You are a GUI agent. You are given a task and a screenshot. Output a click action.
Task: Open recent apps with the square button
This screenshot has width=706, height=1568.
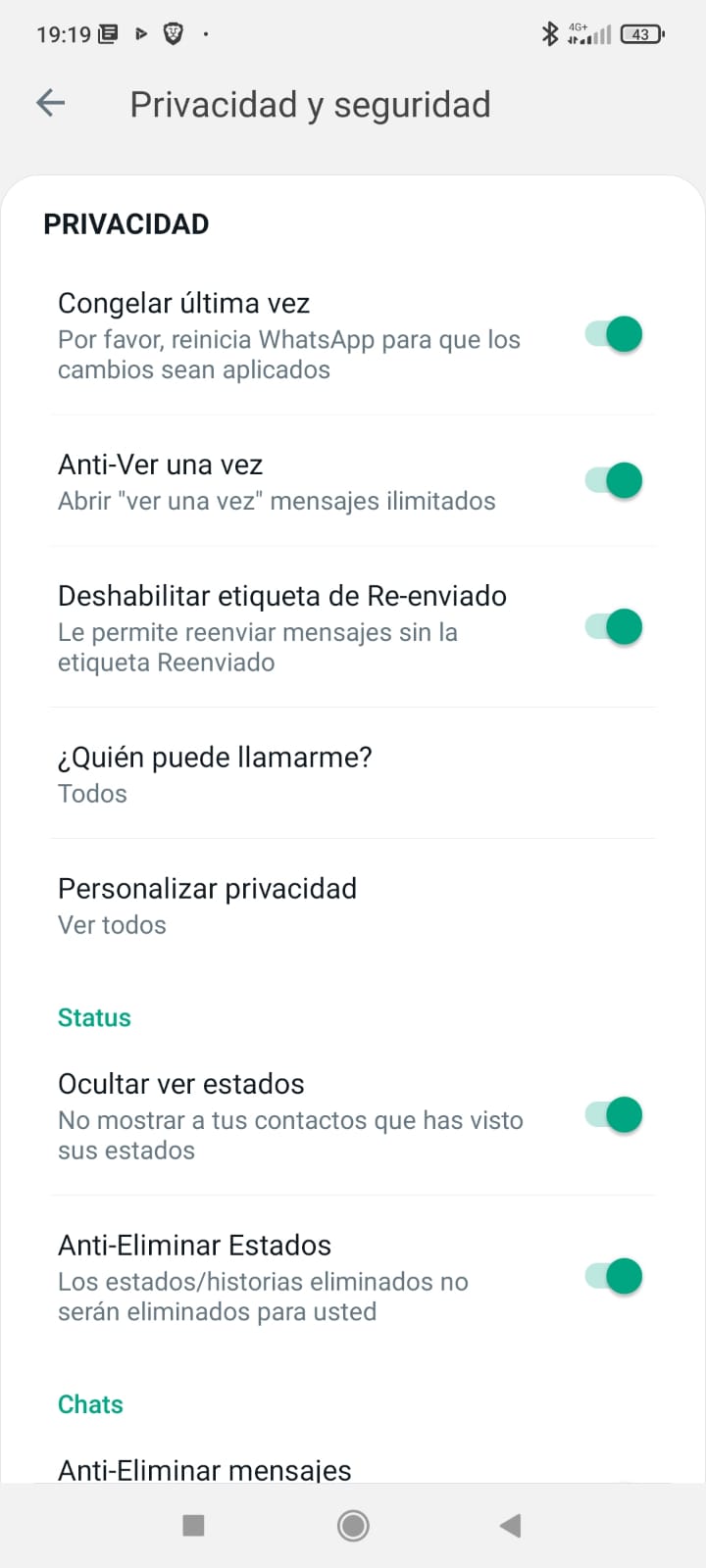(x=194, y=1525)
